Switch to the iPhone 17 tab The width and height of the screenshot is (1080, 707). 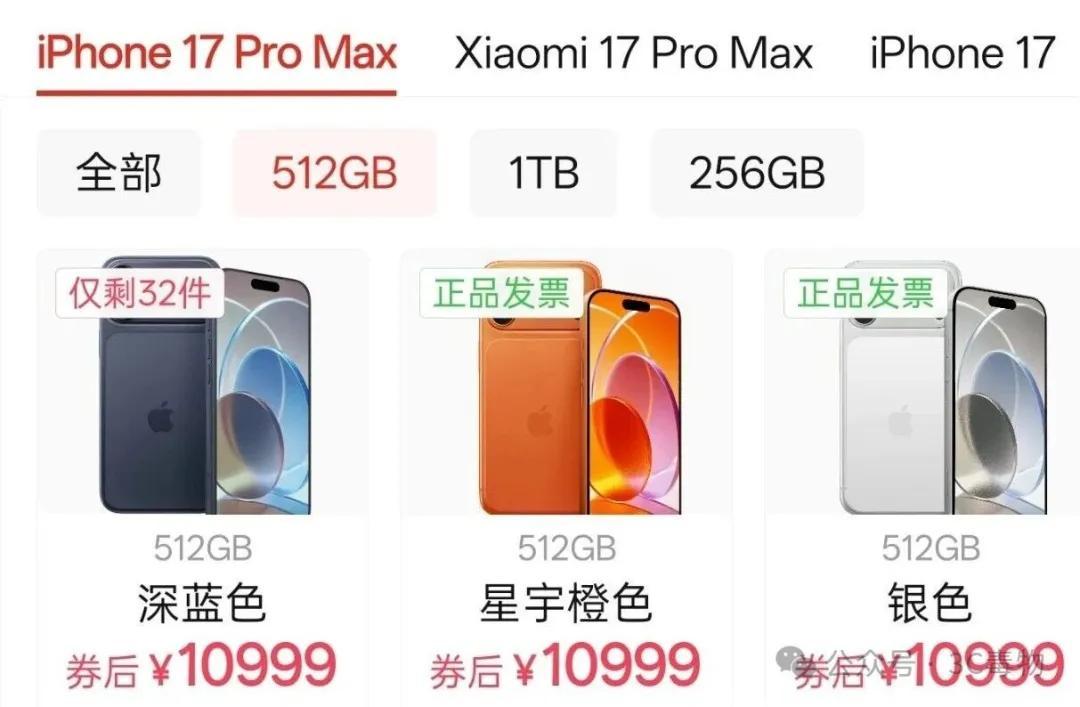962,53
